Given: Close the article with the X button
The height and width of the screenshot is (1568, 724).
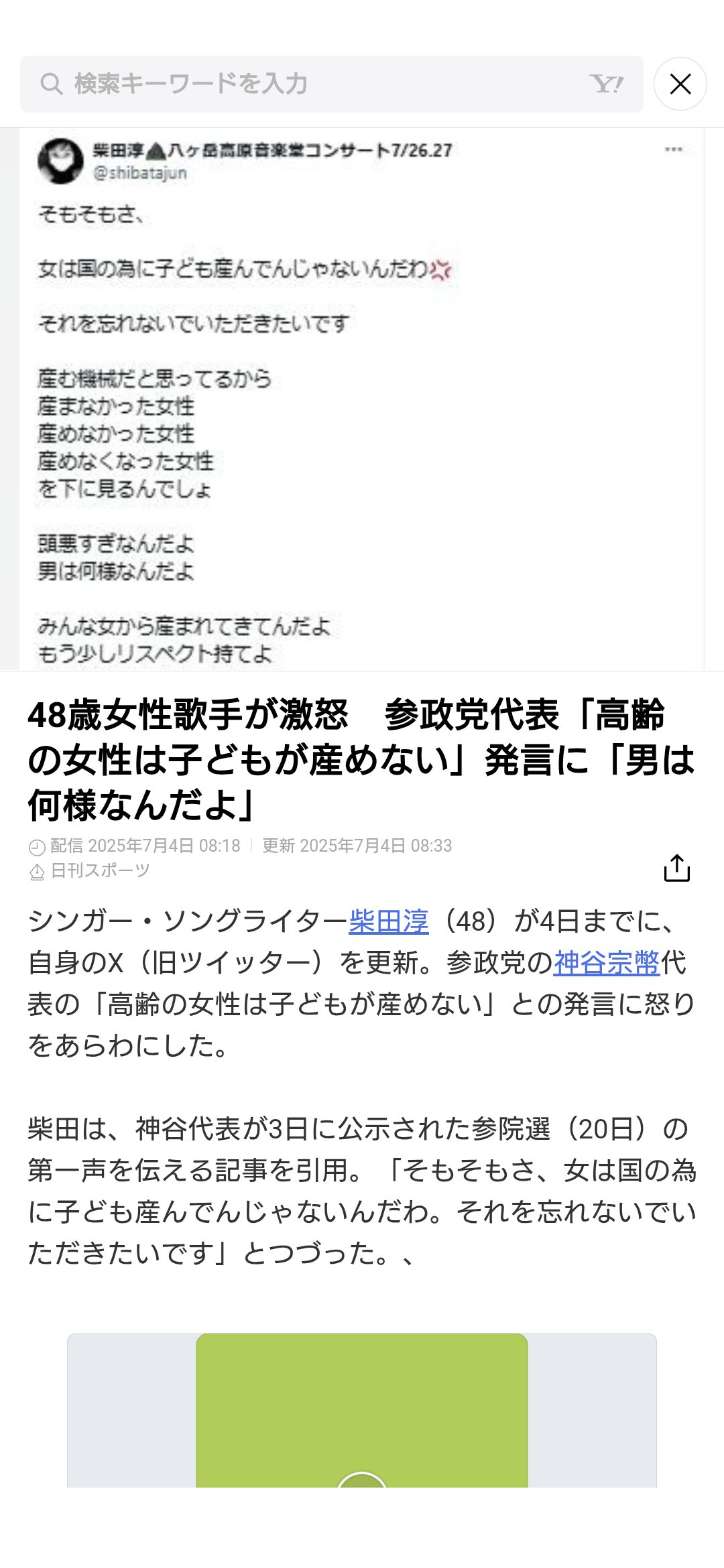Looking at the screenshot, I should click(680, 84).
